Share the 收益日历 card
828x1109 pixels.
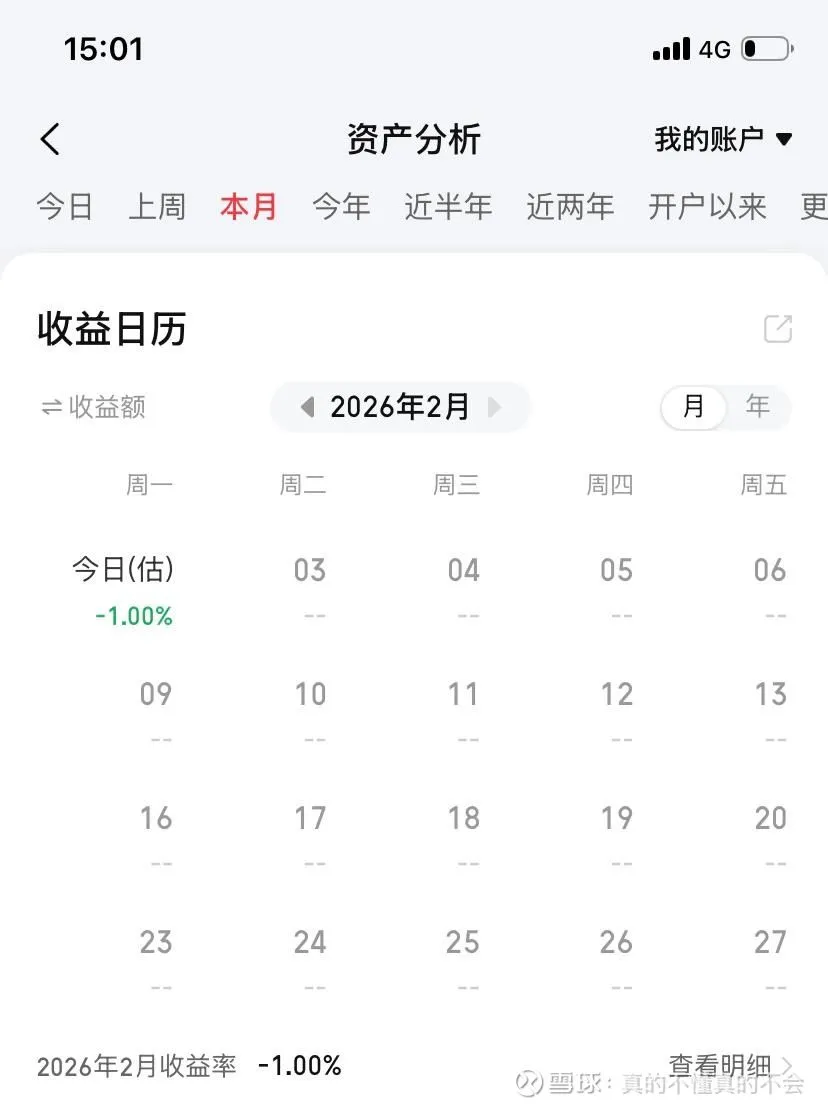778,329
